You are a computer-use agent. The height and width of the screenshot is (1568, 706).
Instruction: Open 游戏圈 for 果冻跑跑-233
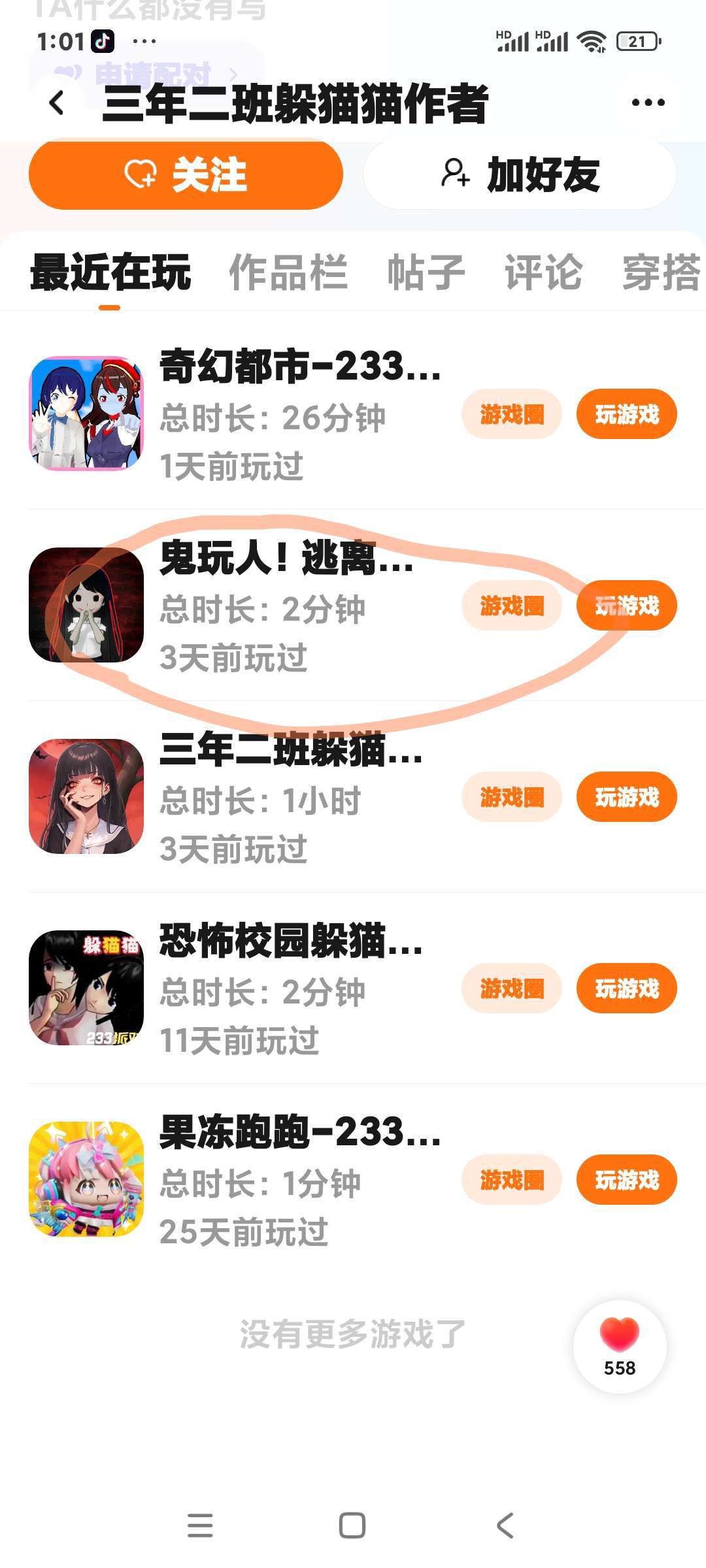coord(512,1180)
